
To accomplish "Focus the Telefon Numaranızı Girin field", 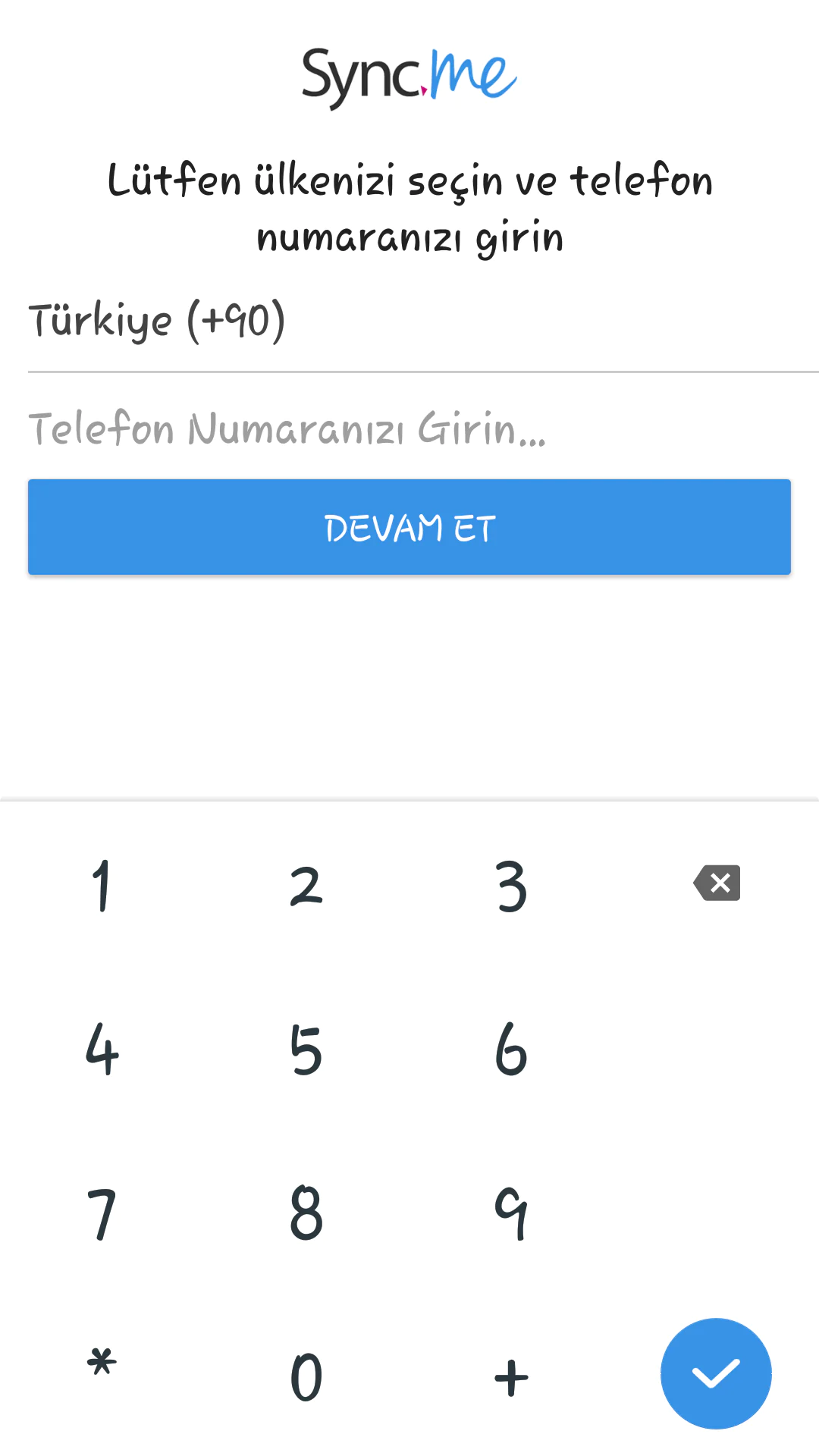I will pyautogui.click(x=409, y=429).
